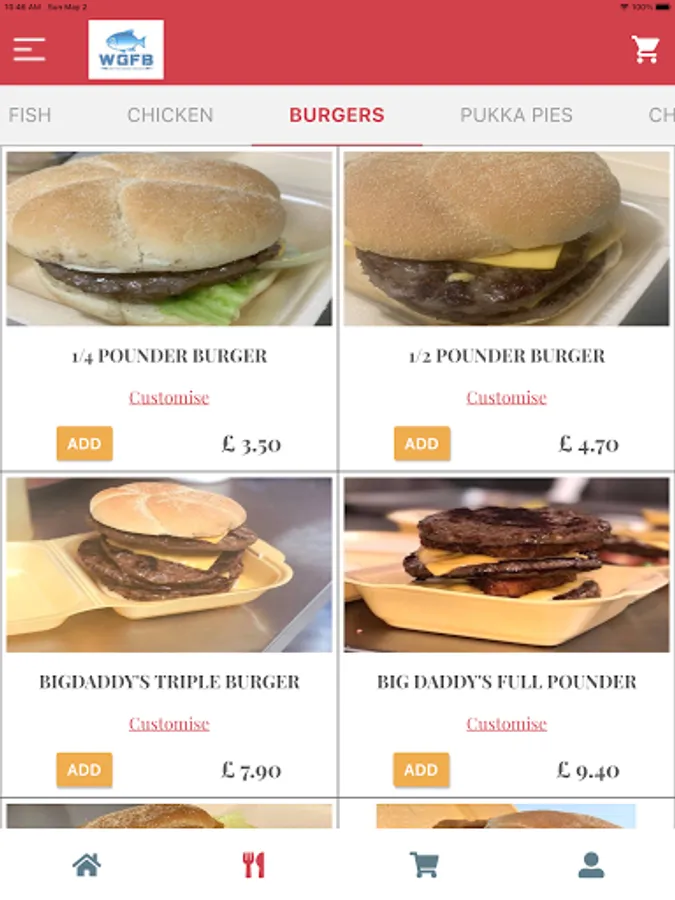Viewport: 675px width, 900px height.
Task: Go to the home tab
Action: pyautogui.click(x=87, y=865)
